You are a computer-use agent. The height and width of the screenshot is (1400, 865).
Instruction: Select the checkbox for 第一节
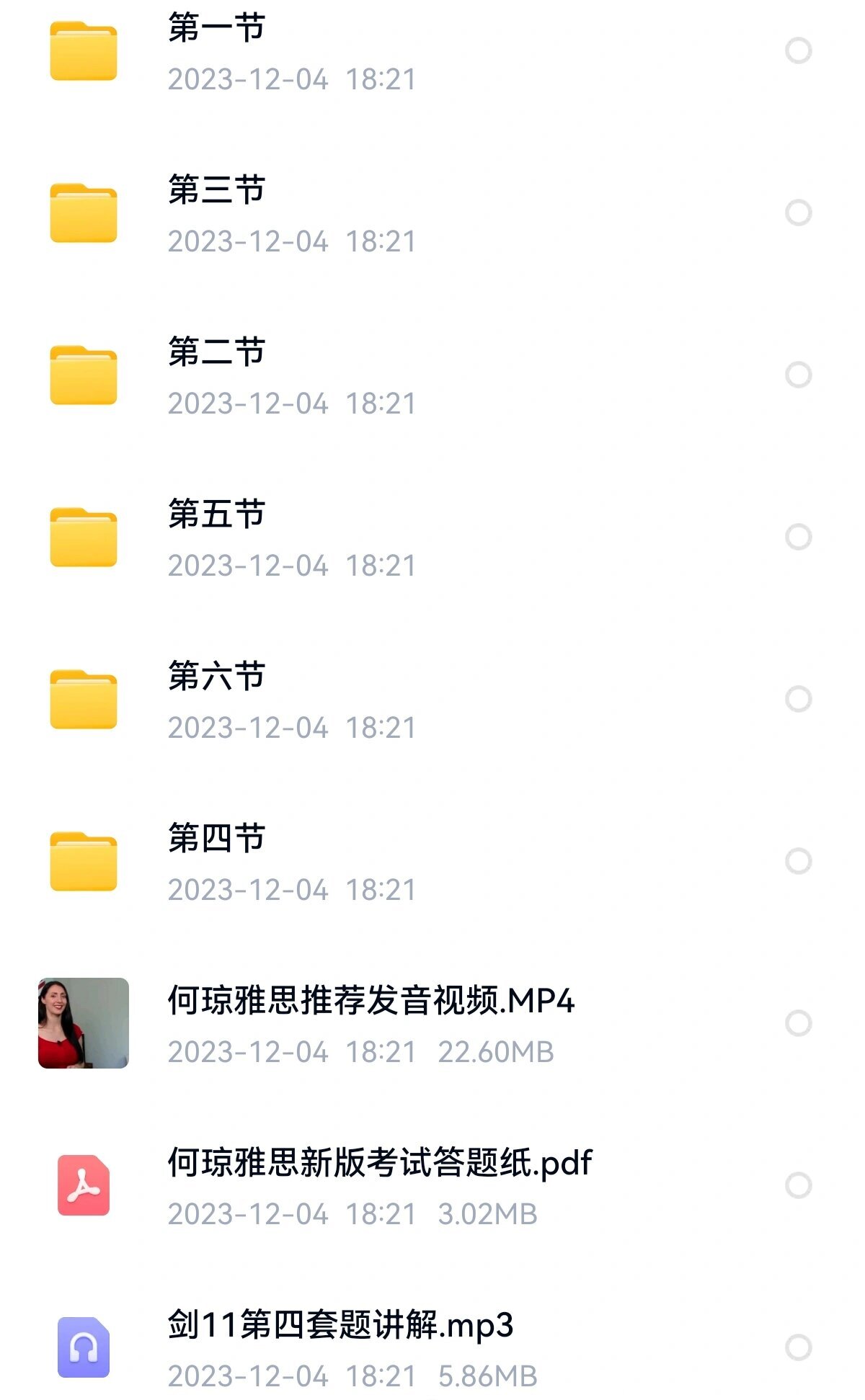(x=798, y=51)
